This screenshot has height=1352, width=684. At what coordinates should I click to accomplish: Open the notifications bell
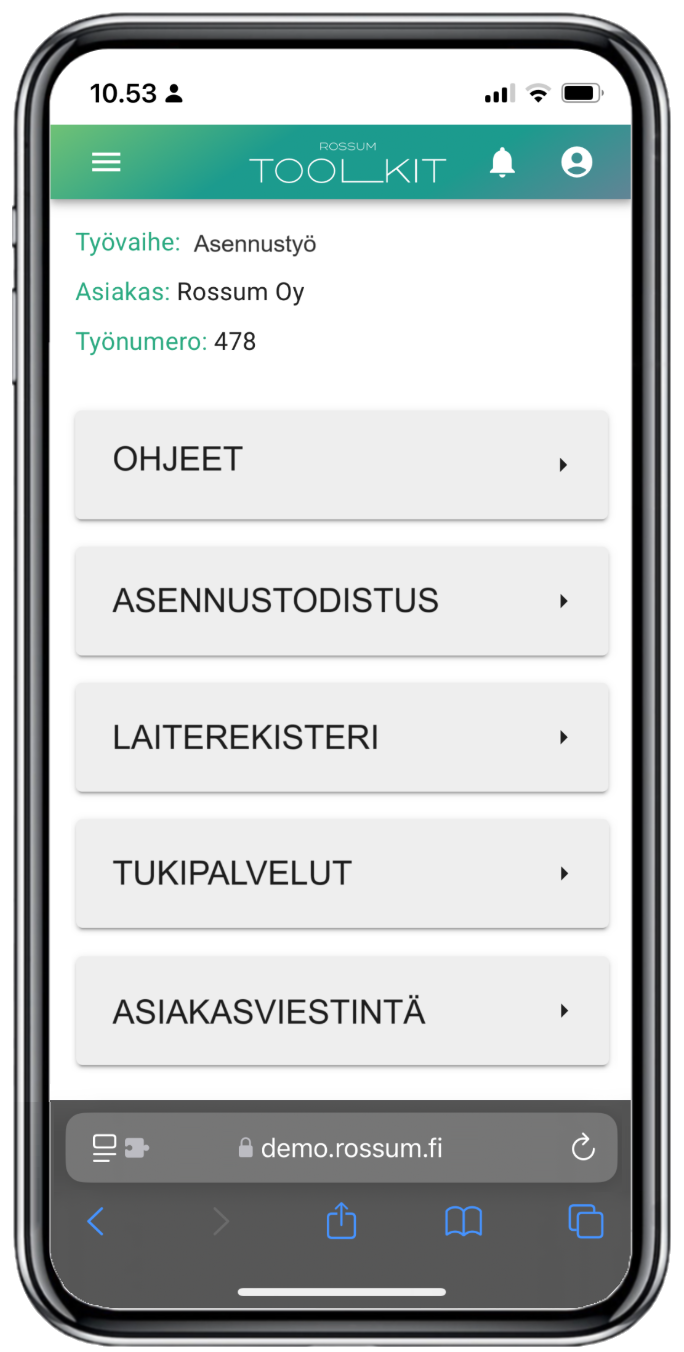[502, 162]
